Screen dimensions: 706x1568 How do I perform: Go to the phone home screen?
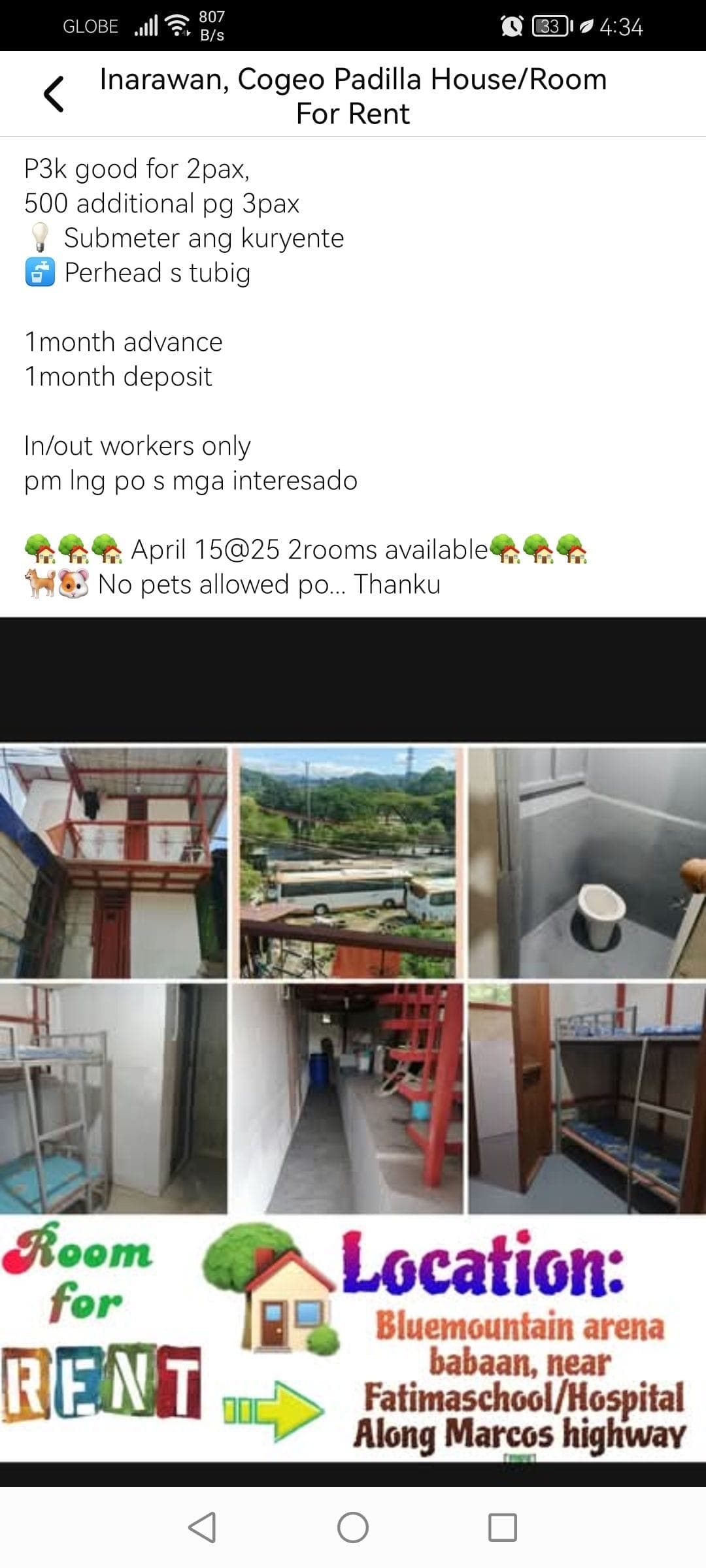[x=353, y=1527]
